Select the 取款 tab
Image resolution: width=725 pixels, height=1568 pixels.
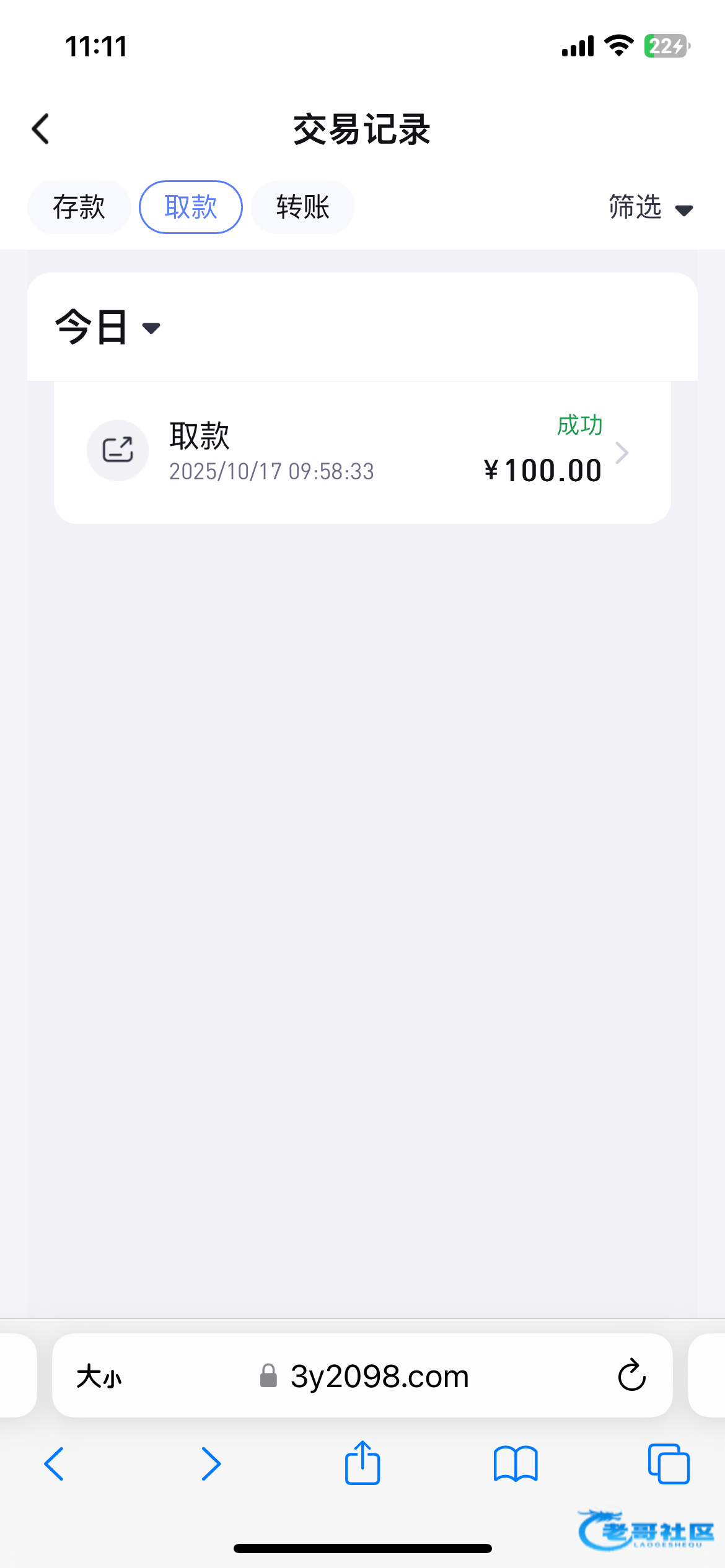point(190,207)
